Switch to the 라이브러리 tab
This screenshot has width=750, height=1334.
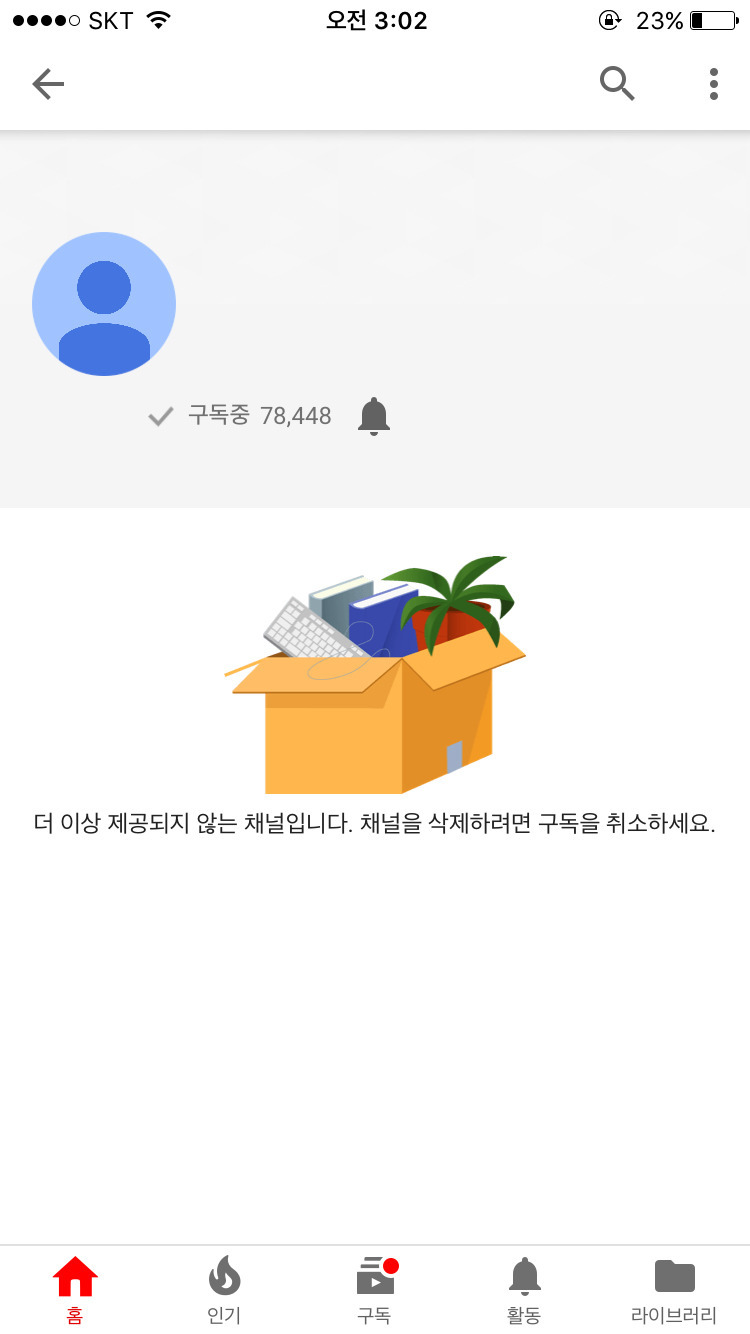[674, 1289]
